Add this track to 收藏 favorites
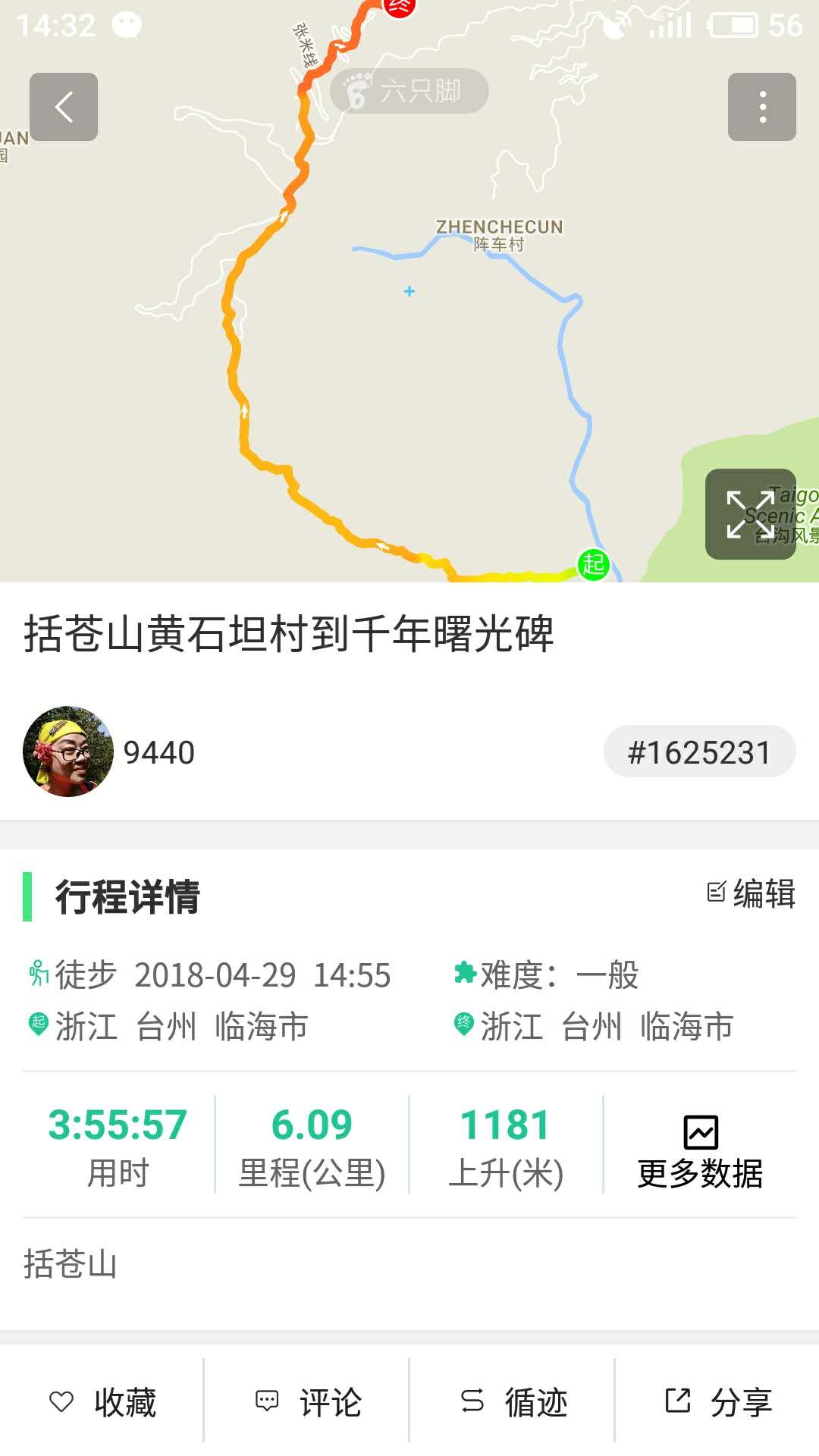Viewport: 819px width, 1456px height. click(x=102, y=1401)
